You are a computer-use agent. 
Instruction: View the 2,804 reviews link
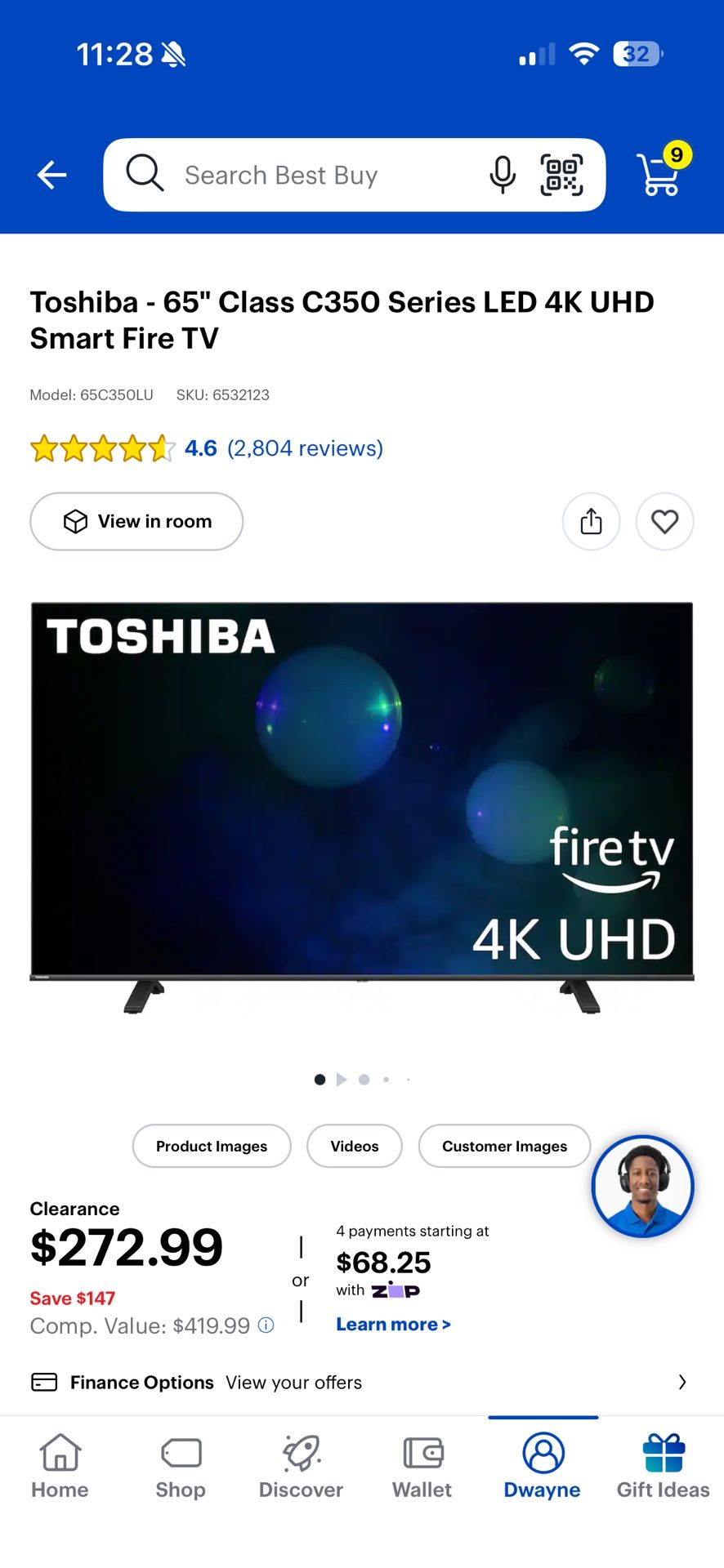coord(305,448)
